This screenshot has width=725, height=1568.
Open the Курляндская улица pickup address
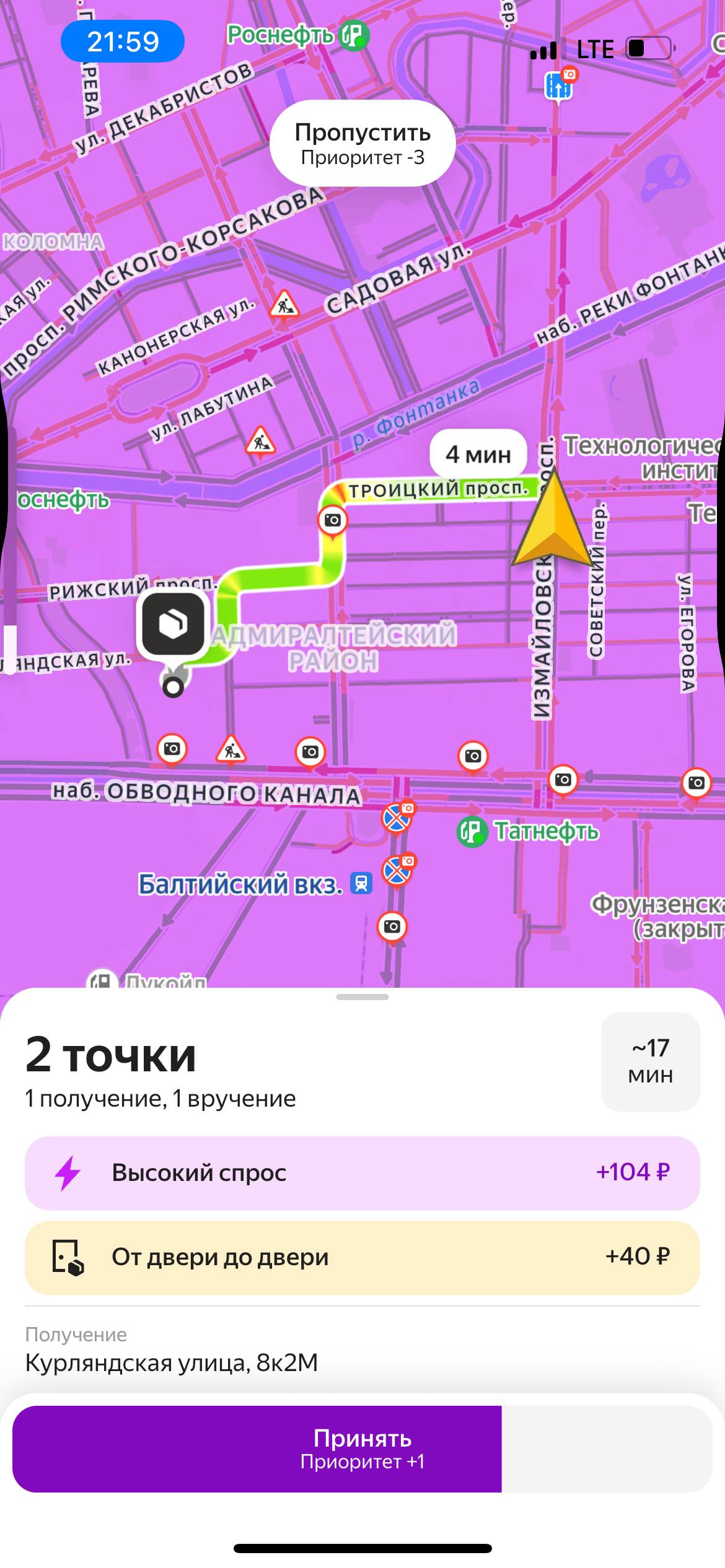(x=172, y=1362)
